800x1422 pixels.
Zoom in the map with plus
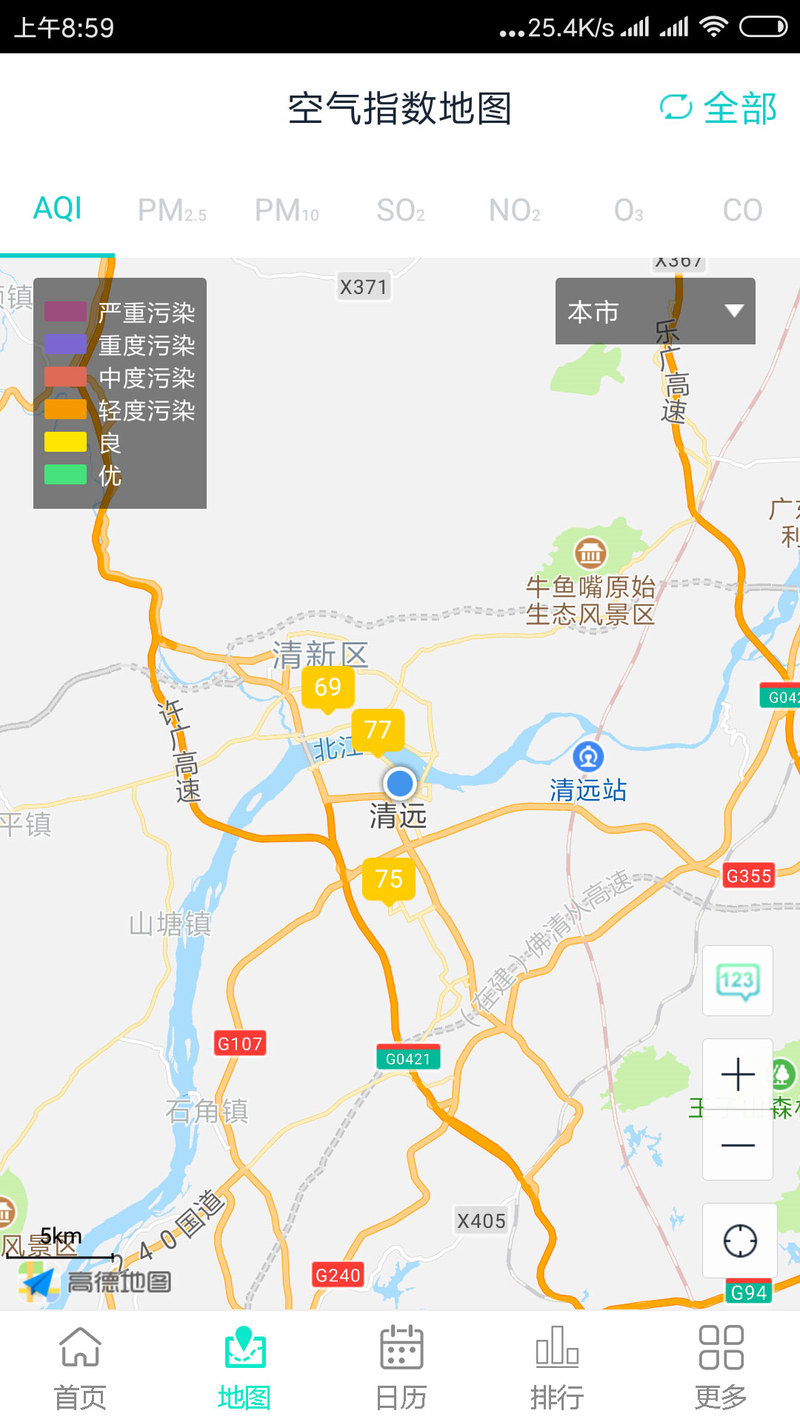pos(738,1075)
